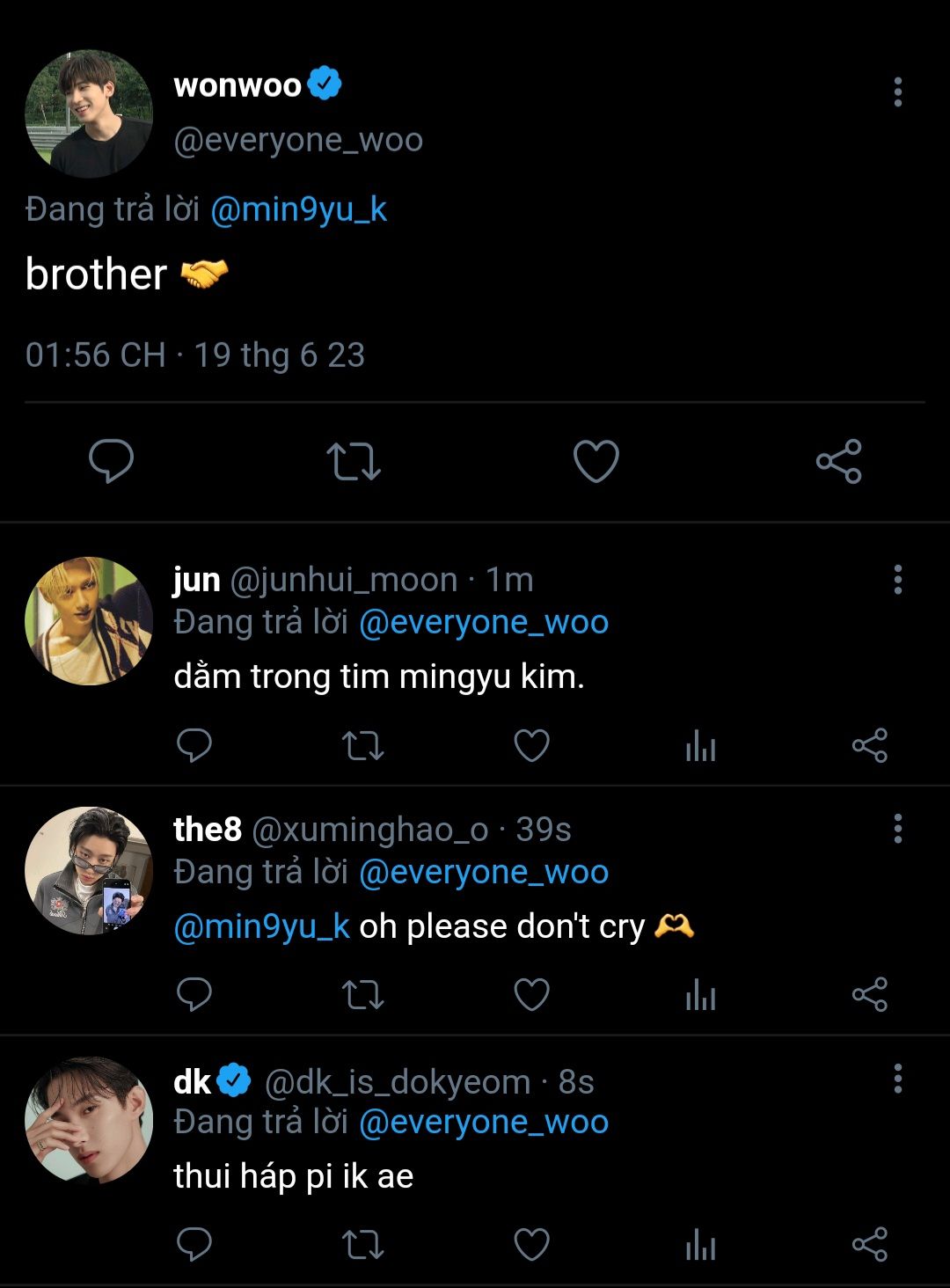Like jun's reply
Screen dimensions: 950x1288
tap(531, 746)
